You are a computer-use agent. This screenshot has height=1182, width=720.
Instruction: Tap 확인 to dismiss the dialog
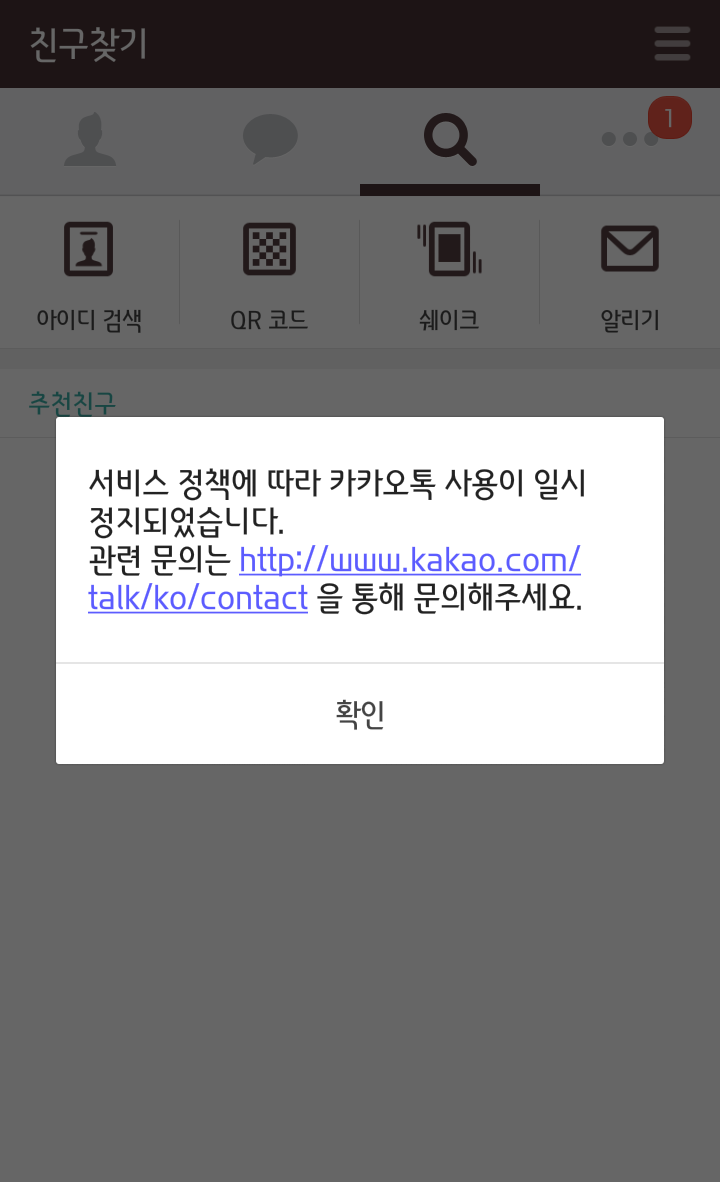[360, 714]
